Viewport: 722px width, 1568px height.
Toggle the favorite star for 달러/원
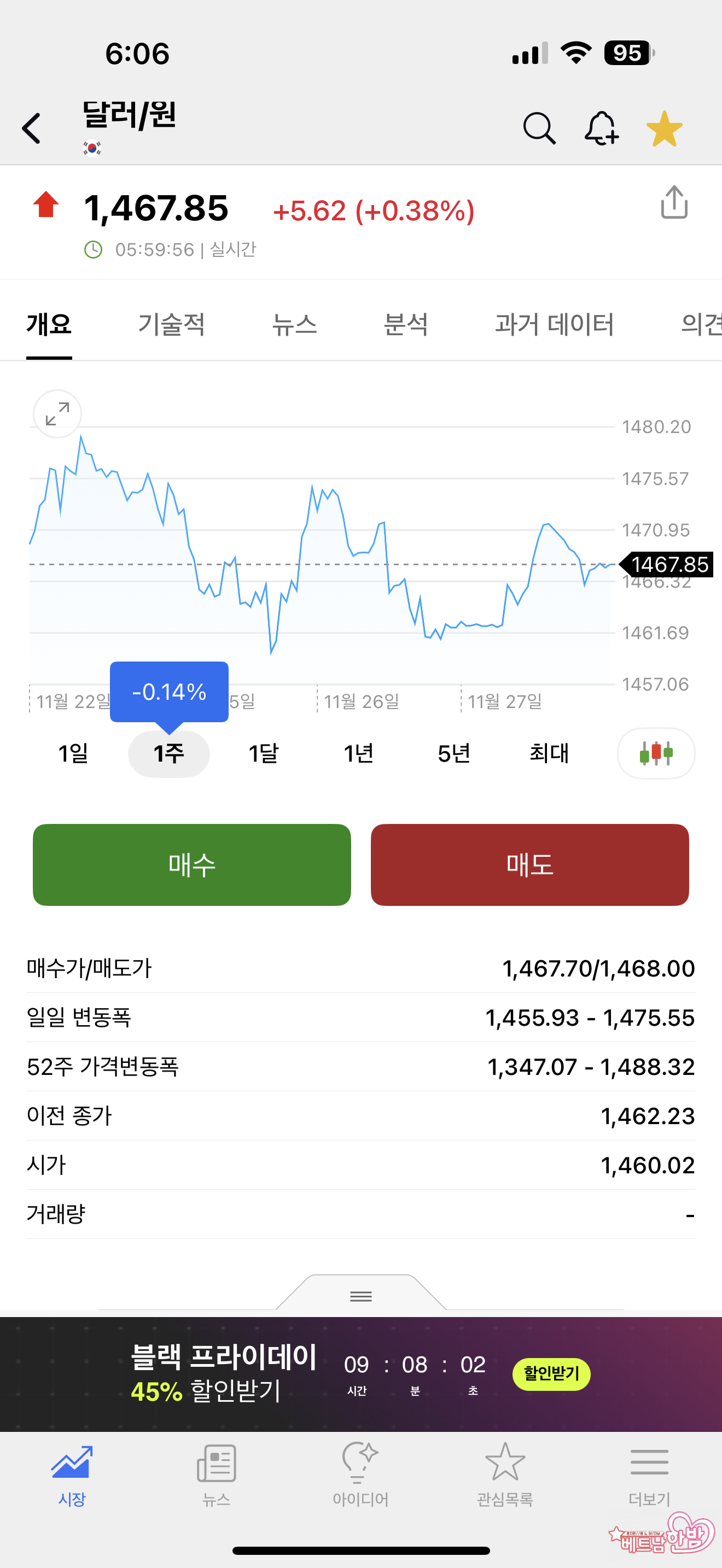pyautogui.click(x=664, y=128)
